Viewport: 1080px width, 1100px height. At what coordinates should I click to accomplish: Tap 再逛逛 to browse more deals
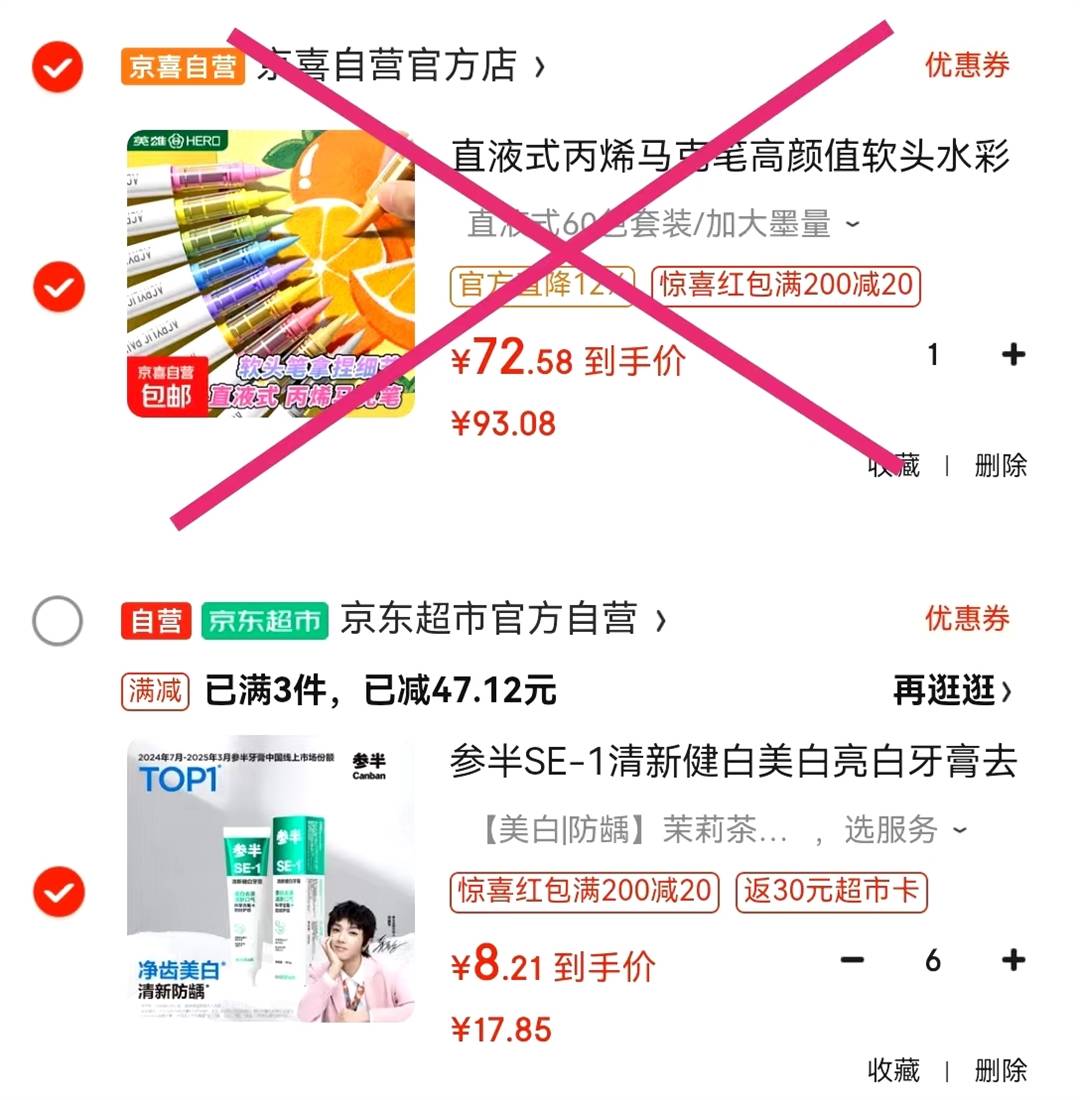point(951,690)
